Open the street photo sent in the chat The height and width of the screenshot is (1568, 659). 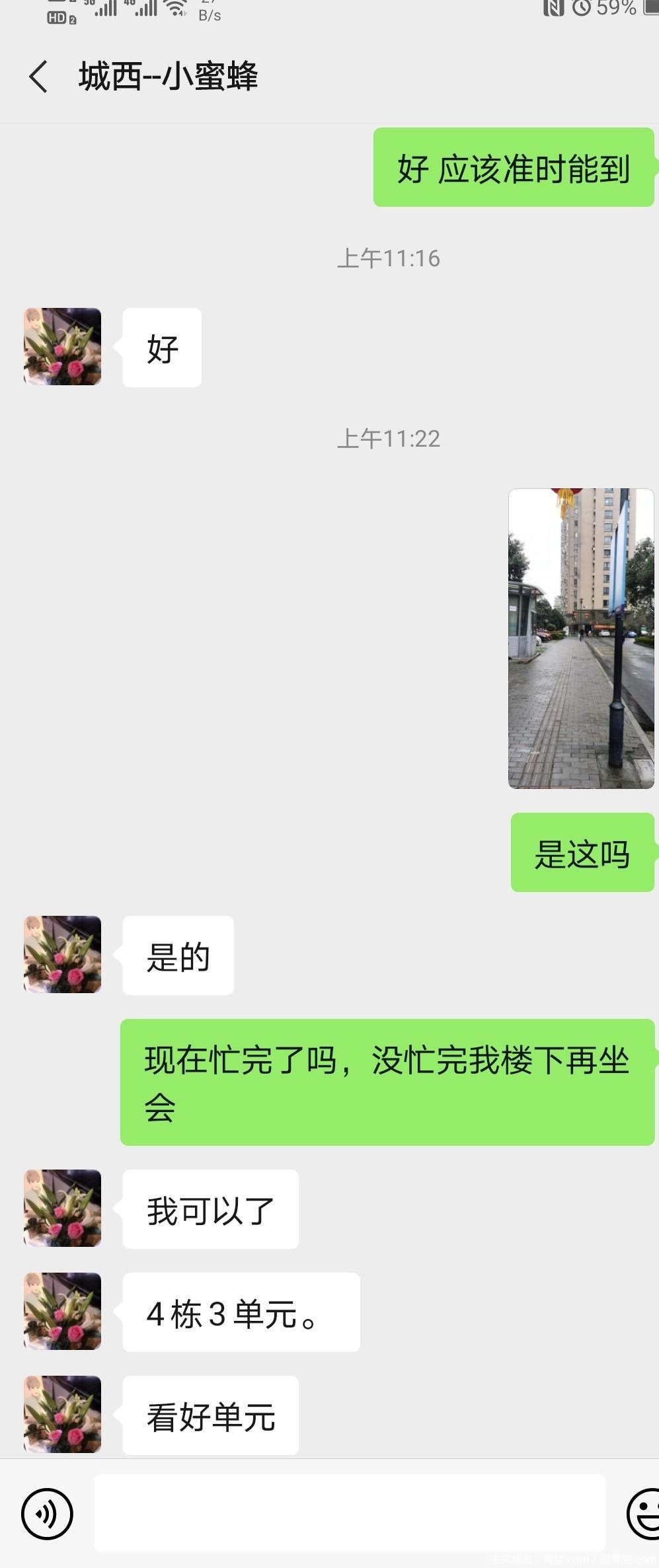[580, 638]
